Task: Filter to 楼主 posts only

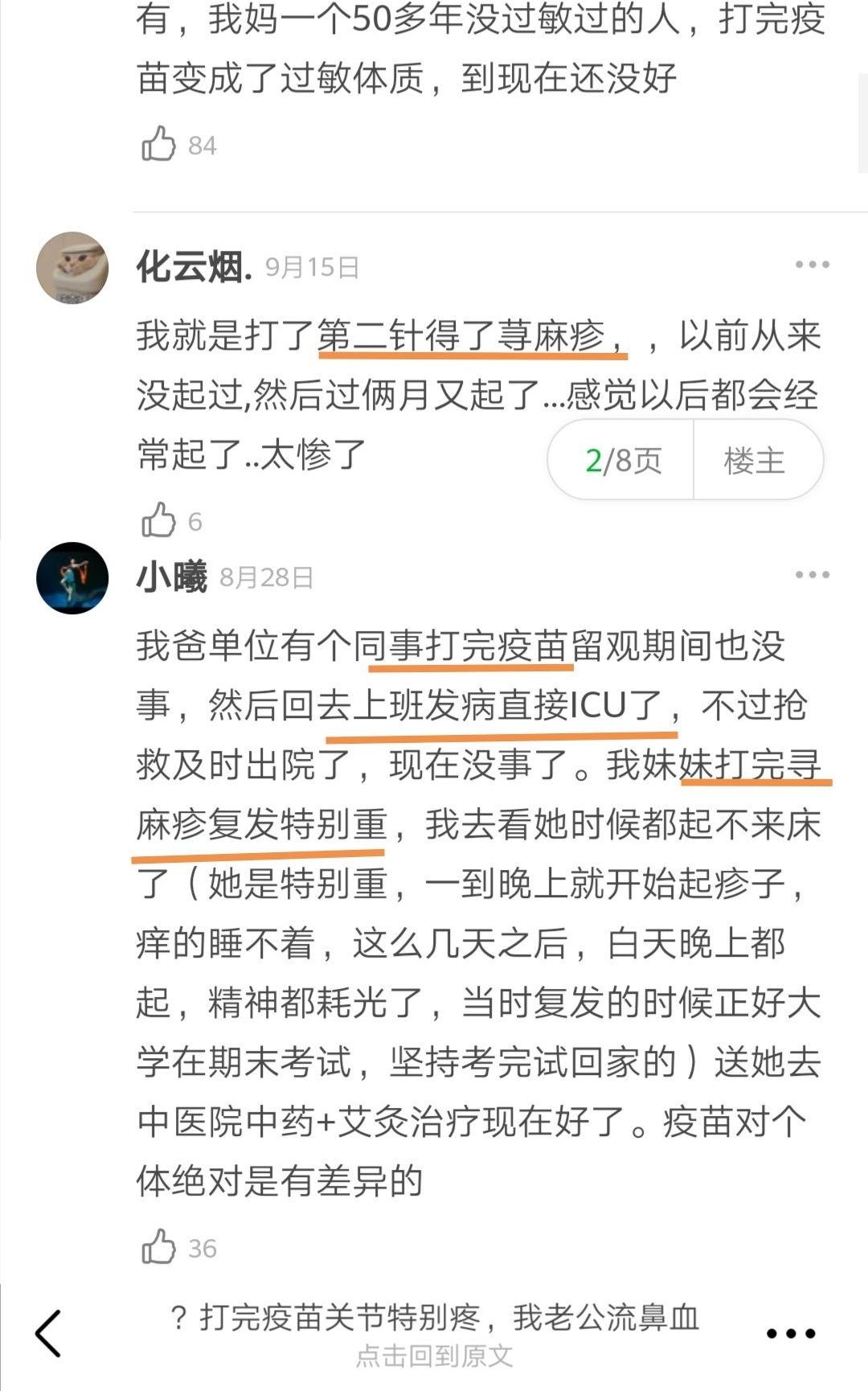Action: [754, 461]
